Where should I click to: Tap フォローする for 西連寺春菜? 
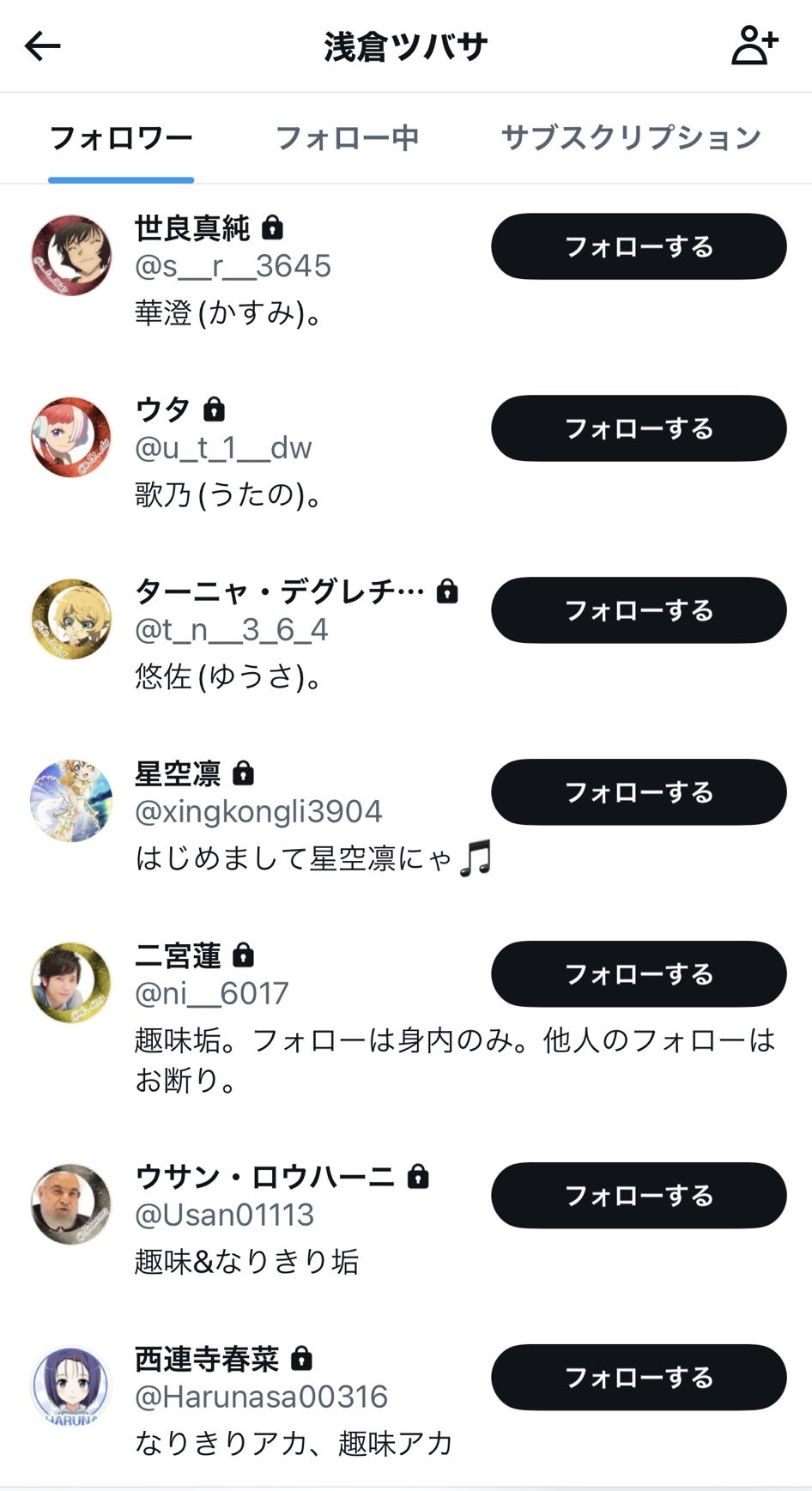coord(639,1378)
